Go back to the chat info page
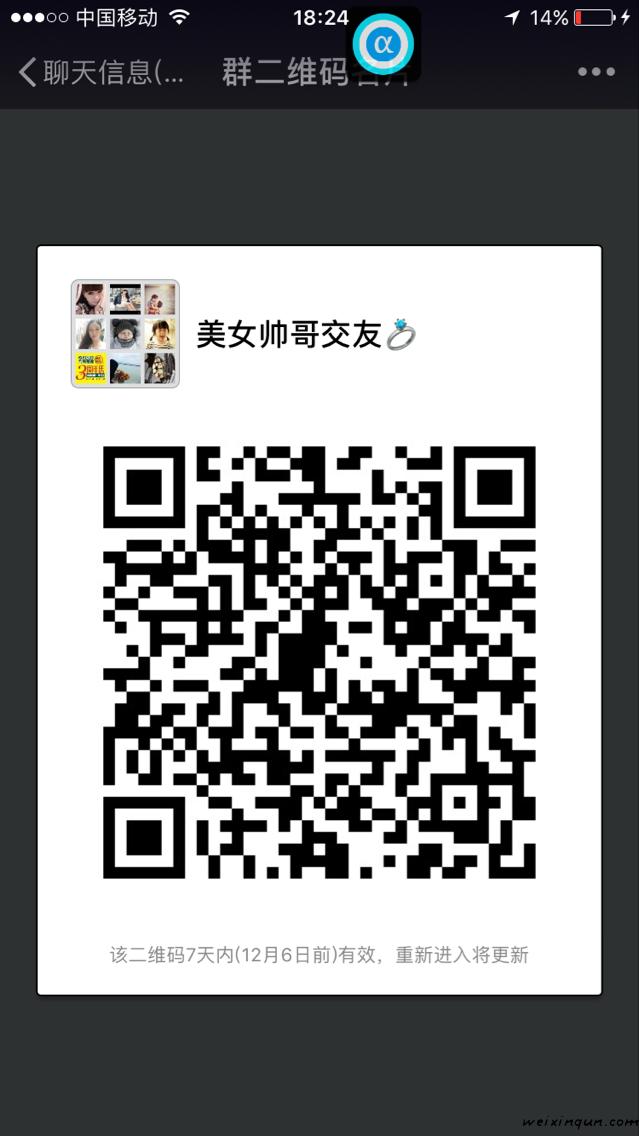The width and height of the screenshot is (639, 1136). (x=100, y=72)
